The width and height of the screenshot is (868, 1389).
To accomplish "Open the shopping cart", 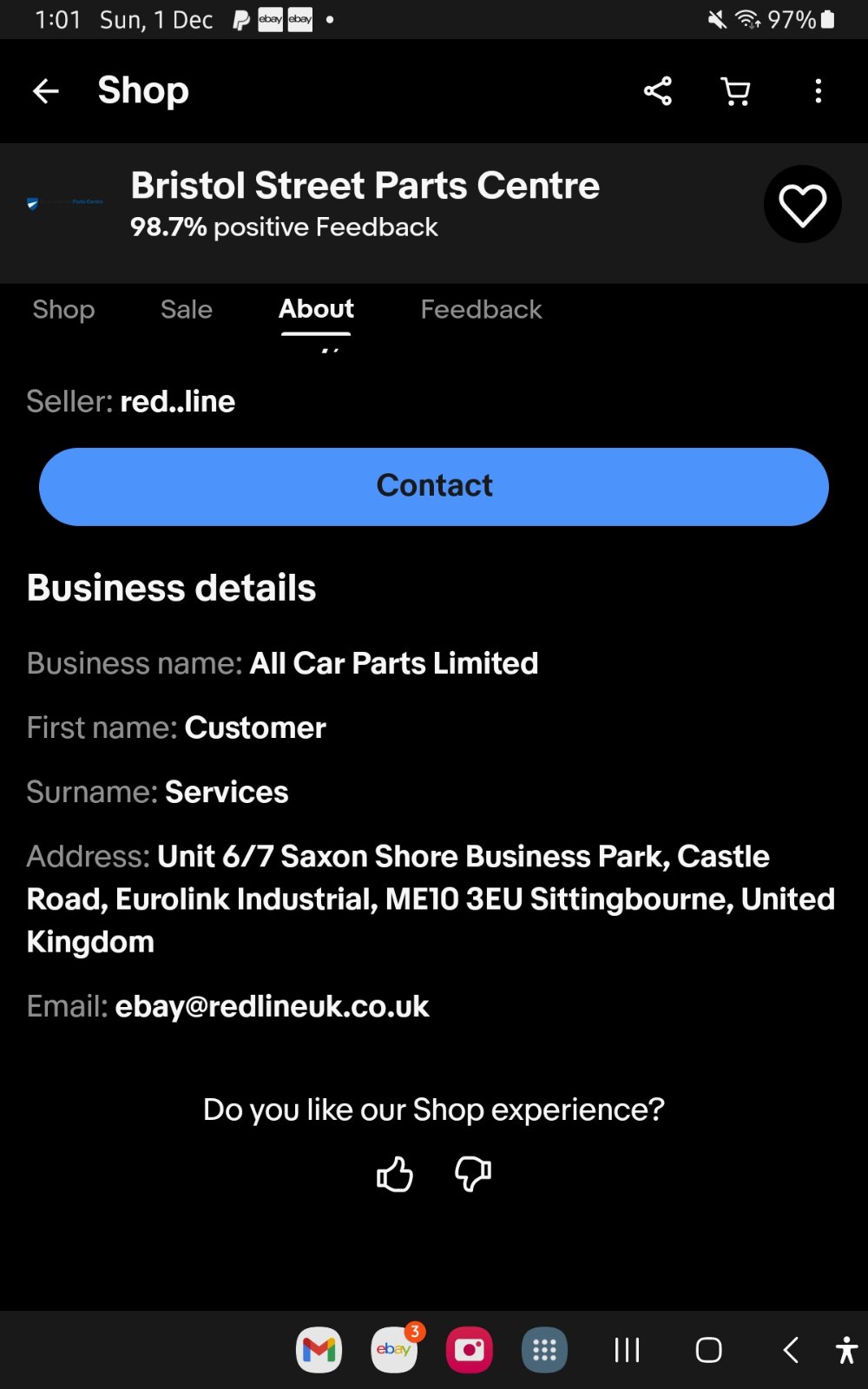I will click(x=736, y=91).
